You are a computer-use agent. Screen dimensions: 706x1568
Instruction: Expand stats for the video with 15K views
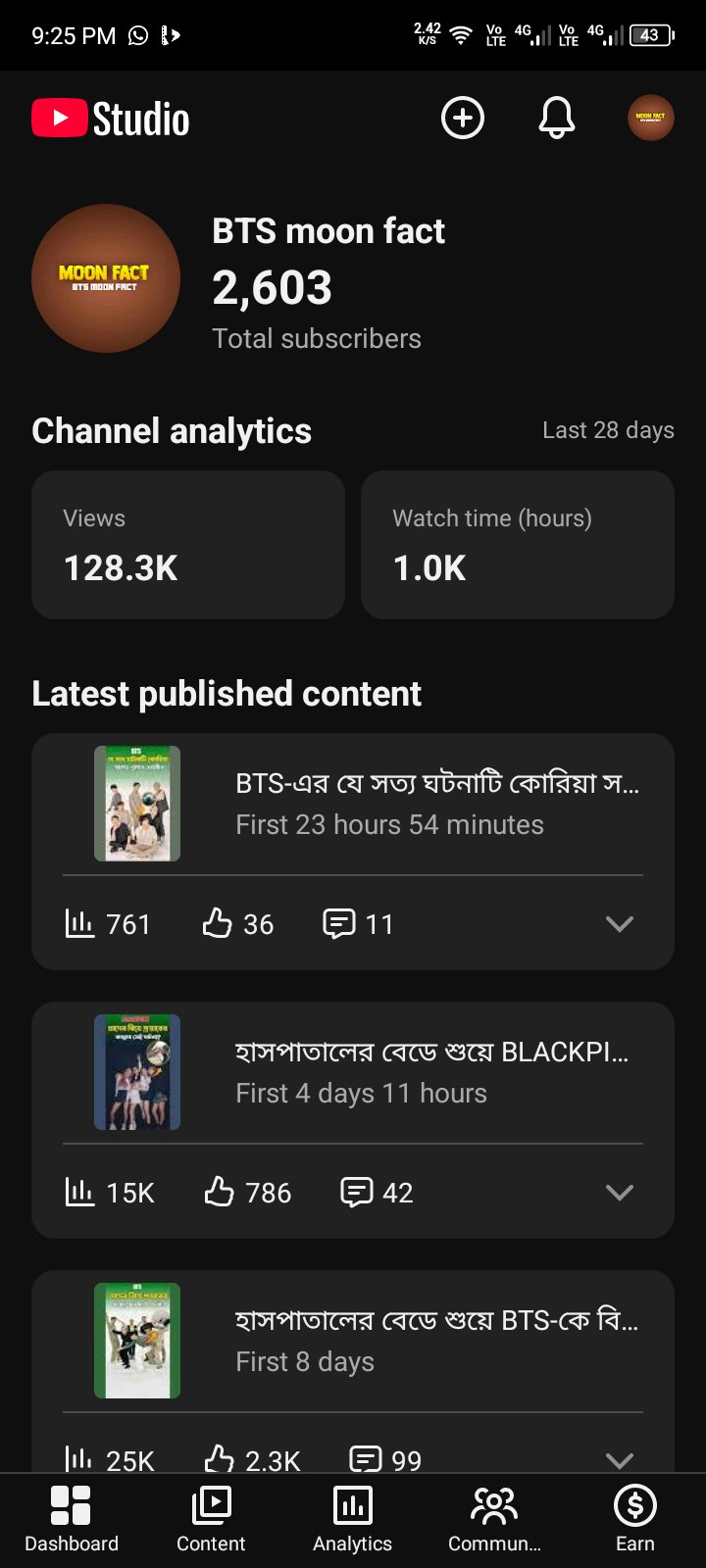click(620, 1193)
